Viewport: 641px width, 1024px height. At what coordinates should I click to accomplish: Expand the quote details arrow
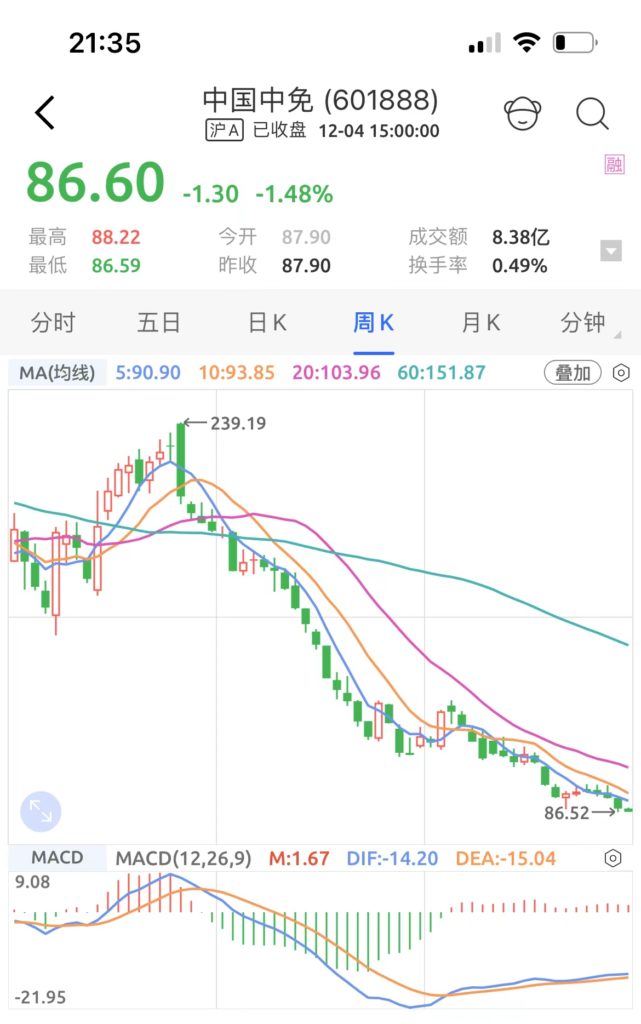(611, 251)
